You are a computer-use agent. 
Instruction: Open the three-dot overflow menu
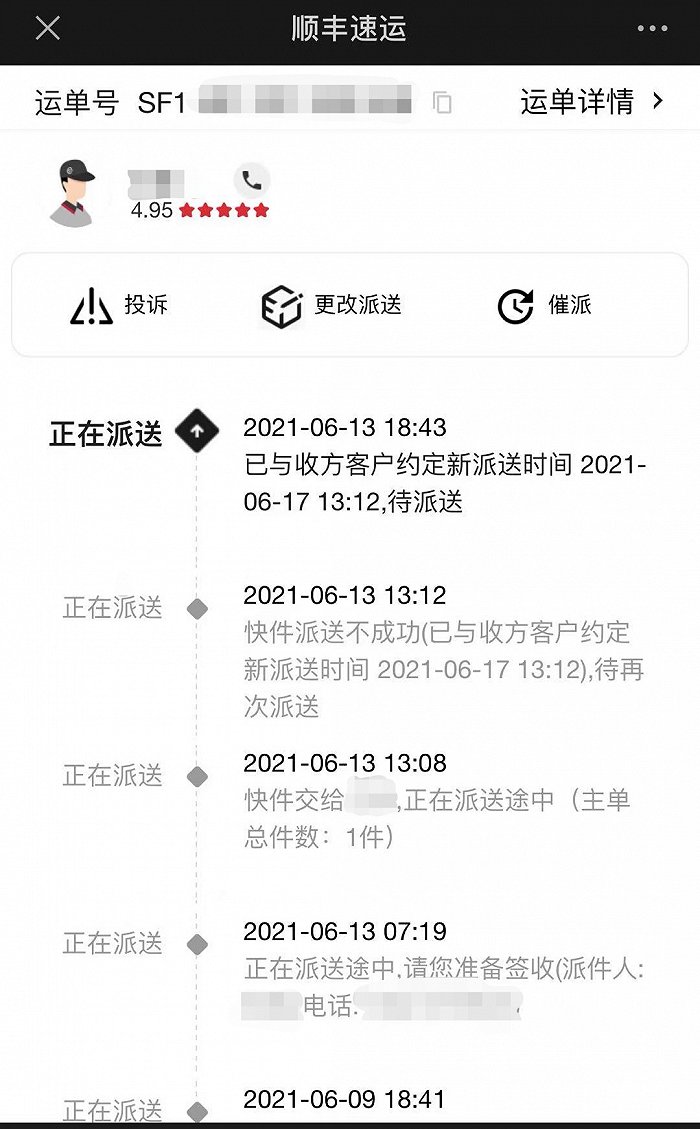(650, 29)
